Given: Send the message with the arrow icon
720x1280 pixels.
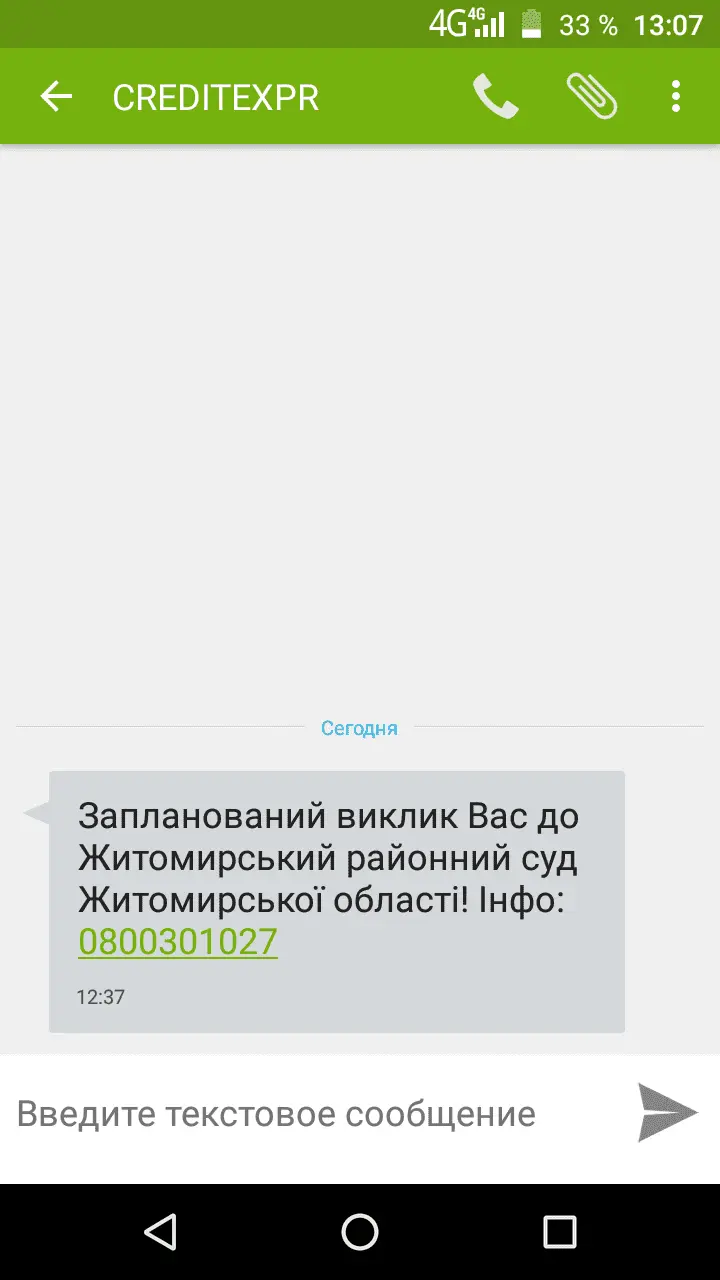Looking at the screenshot, I should (667, 1112).
